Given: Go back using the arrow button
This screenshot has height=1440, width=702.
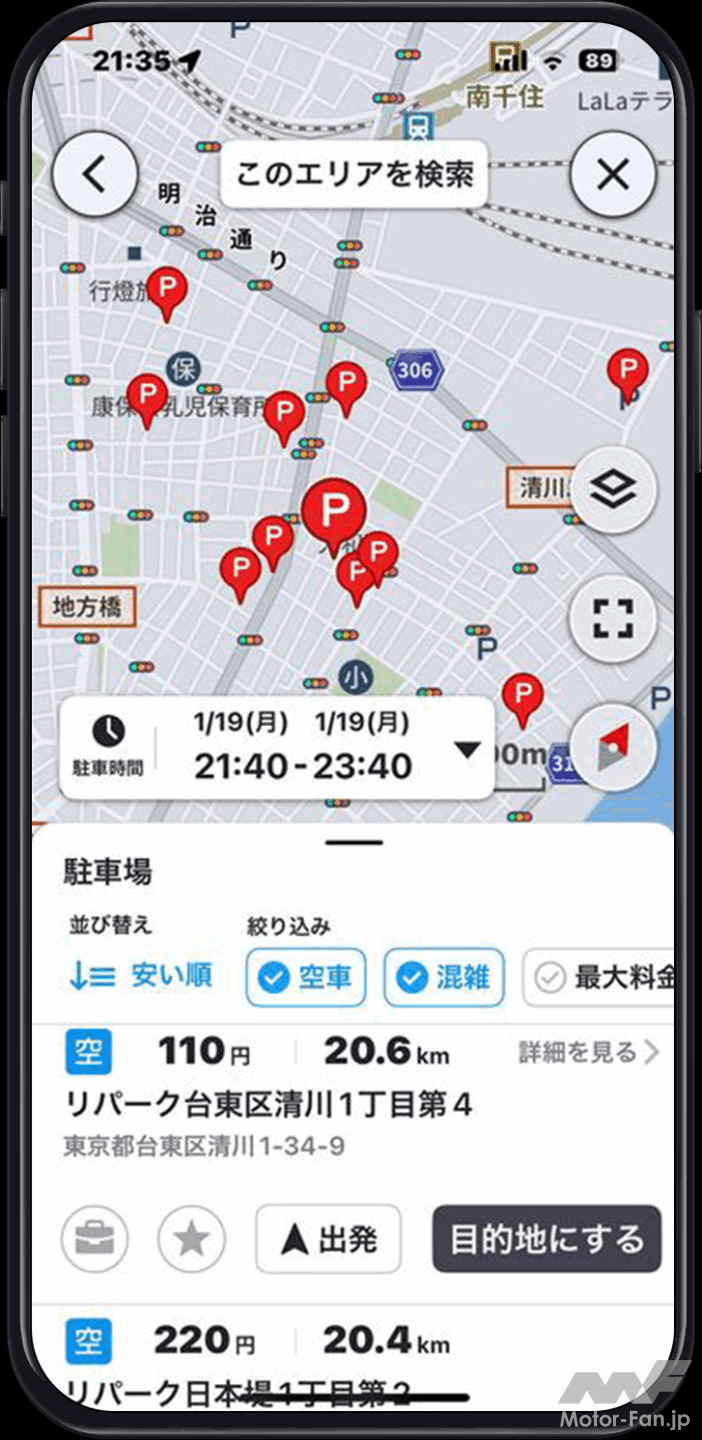Looking at the screenshot, I should point(94,175).
